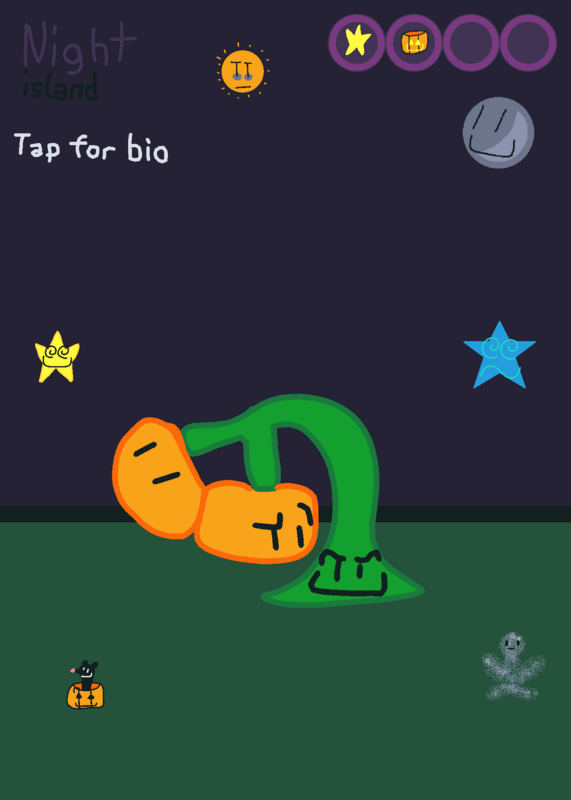Viewport: 571px width, 800px height.
Task: Tap the orange sun character
Action: pos(242,71)
